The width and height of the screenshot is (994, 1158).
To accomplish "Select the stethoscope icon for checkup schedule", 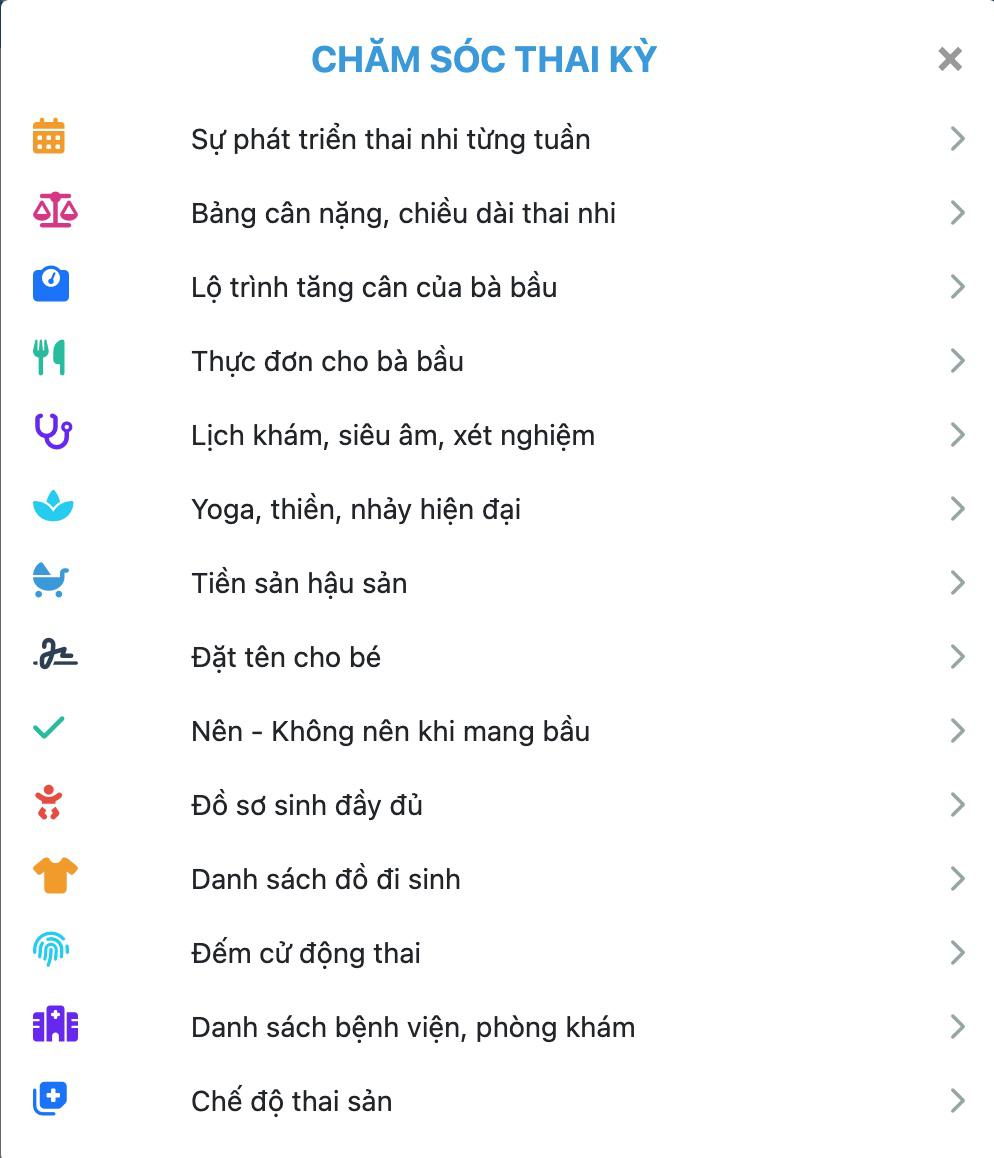I will [54, 430].
